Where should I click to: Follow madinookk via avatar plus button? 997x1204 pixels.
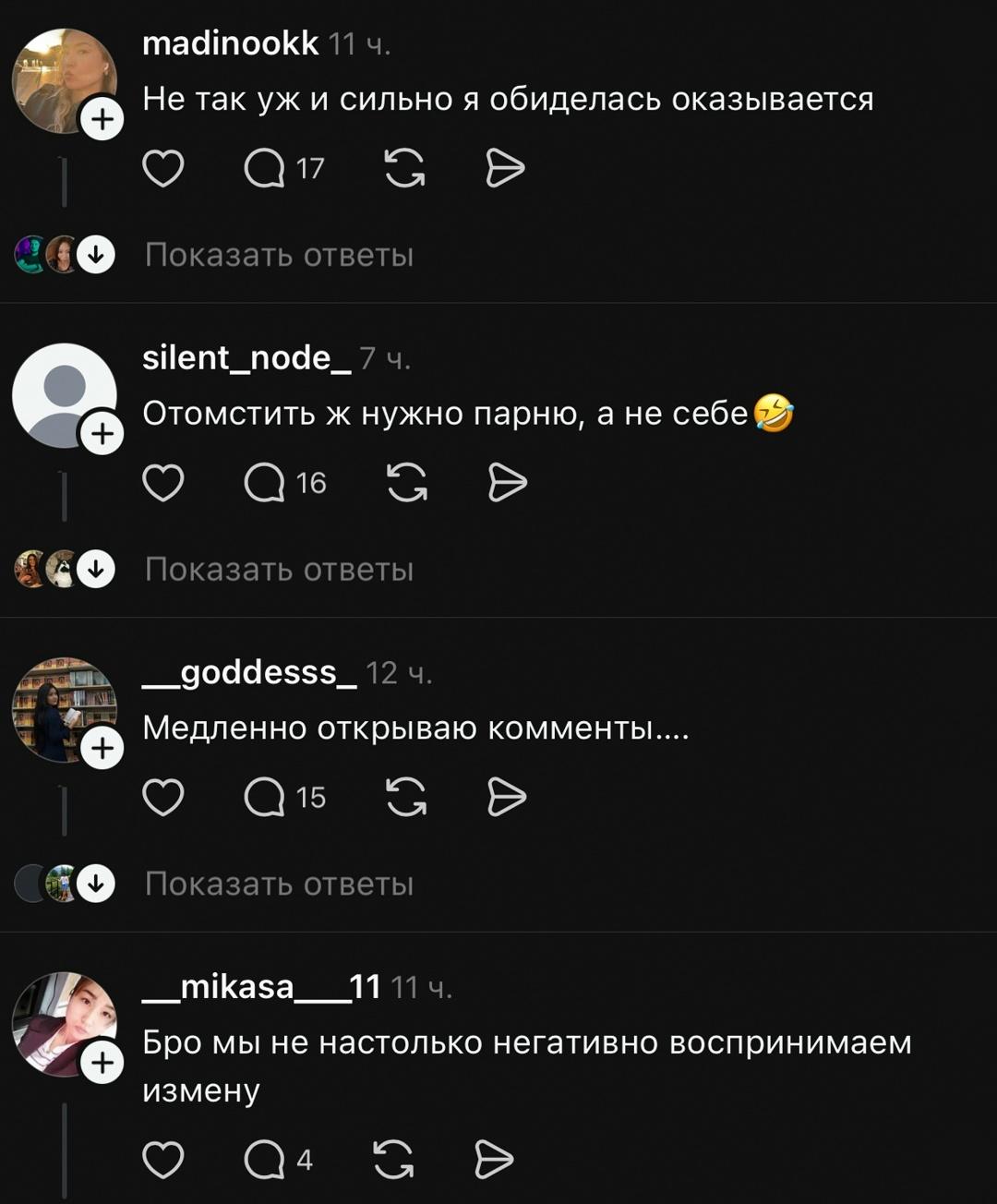[x=102, y=119]
